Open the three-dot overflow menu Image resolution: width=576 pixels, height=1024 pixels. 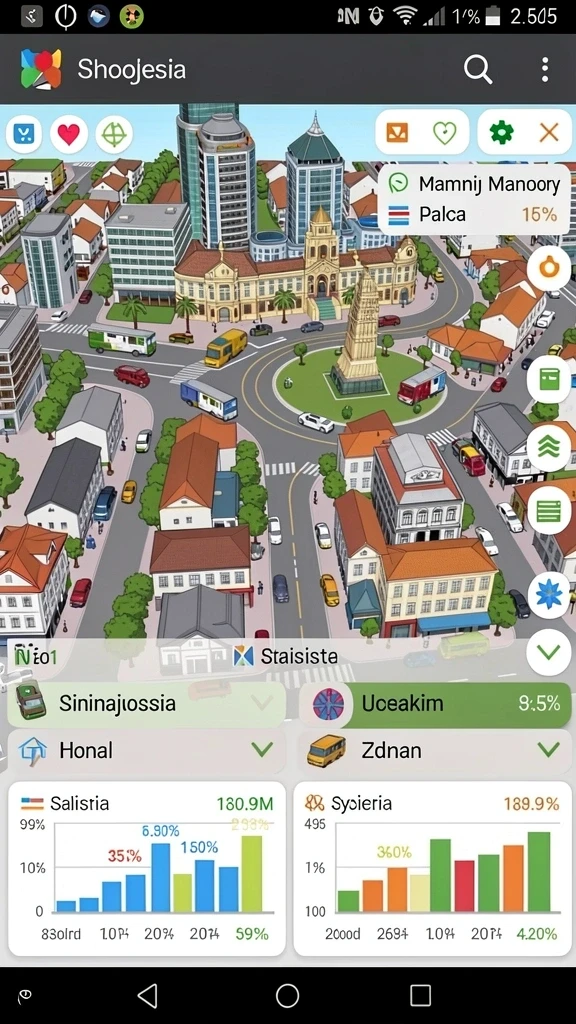545,69
